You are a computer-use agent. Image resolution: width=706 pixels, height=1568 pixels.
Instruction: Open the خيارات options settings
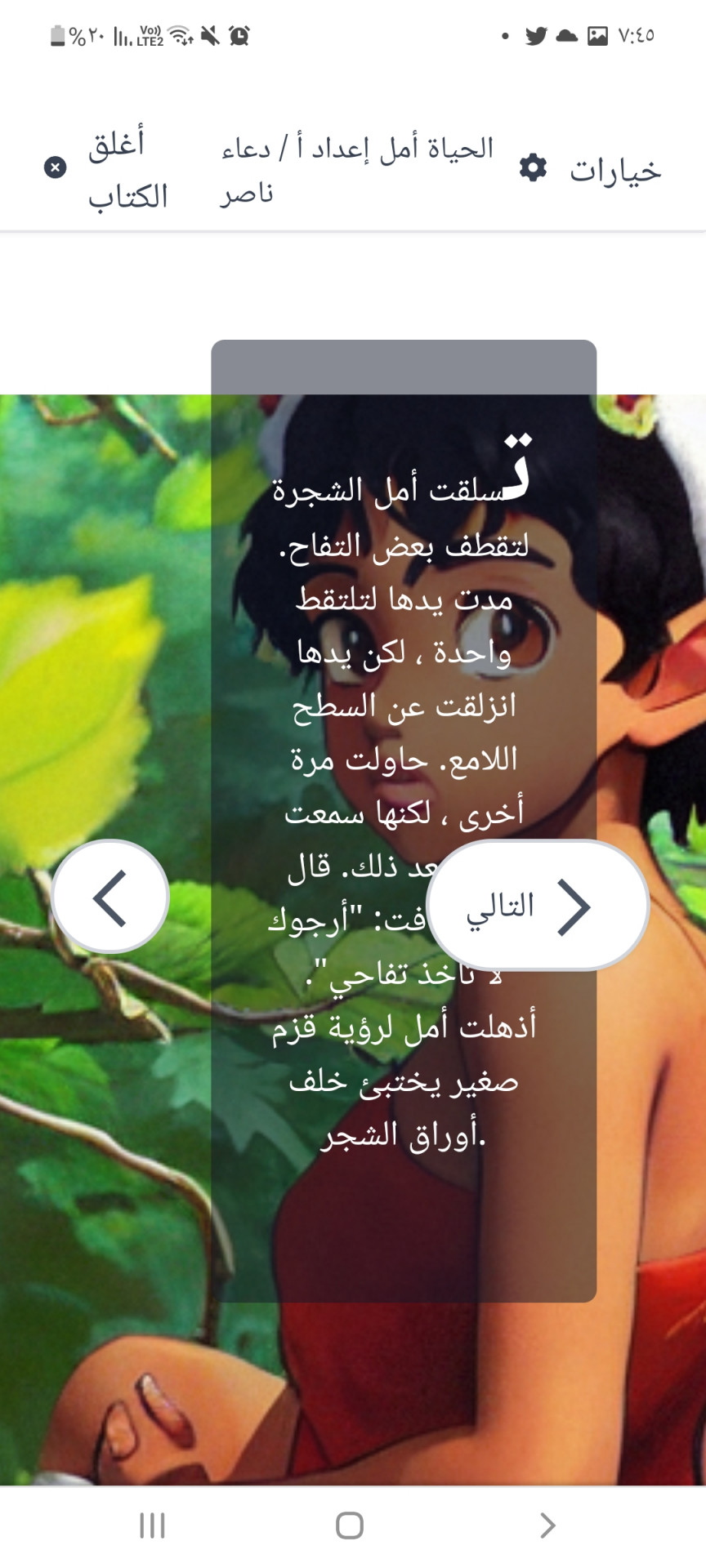point(590,169)
